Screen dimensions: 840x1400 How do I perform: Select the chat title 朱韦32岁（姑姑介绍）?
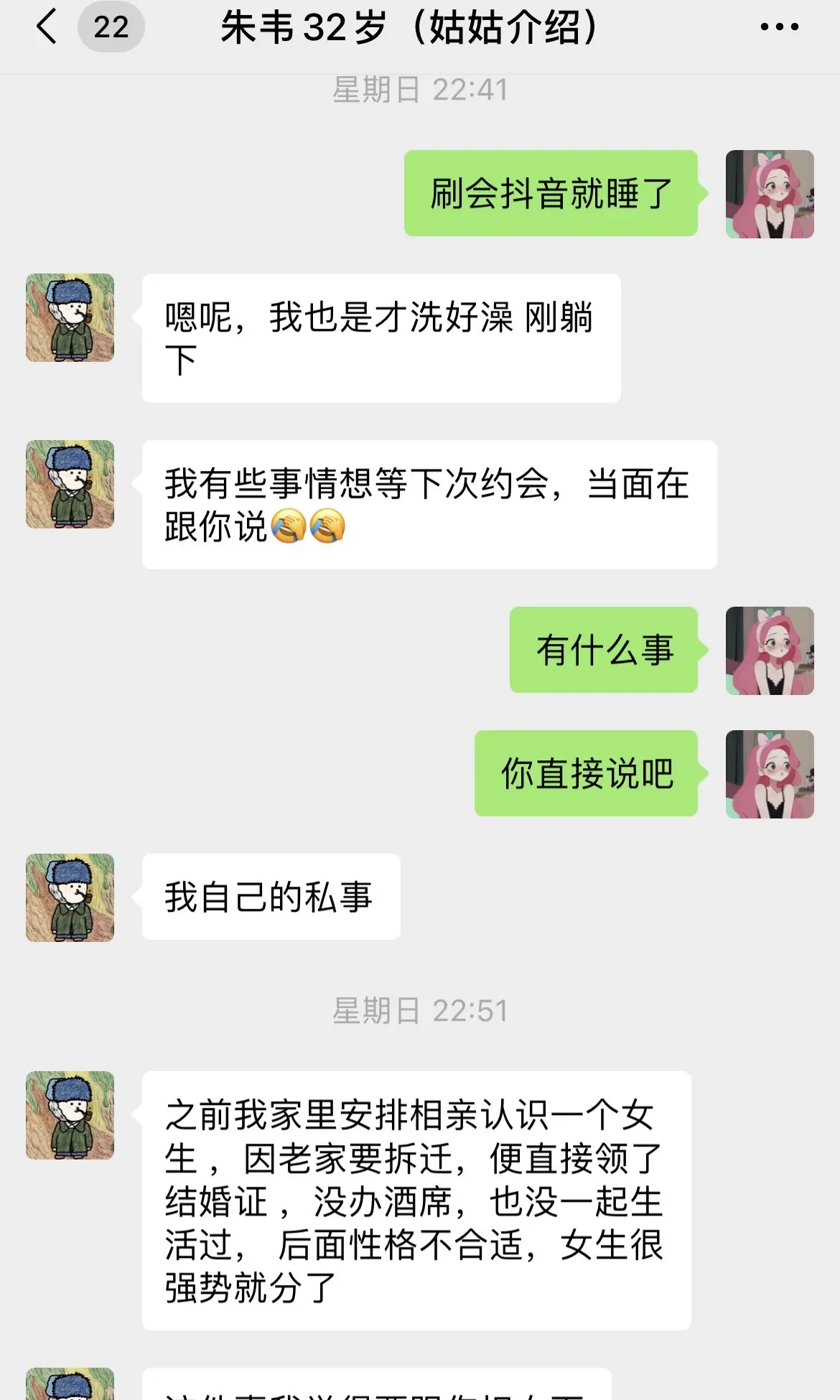pos(409,27)
